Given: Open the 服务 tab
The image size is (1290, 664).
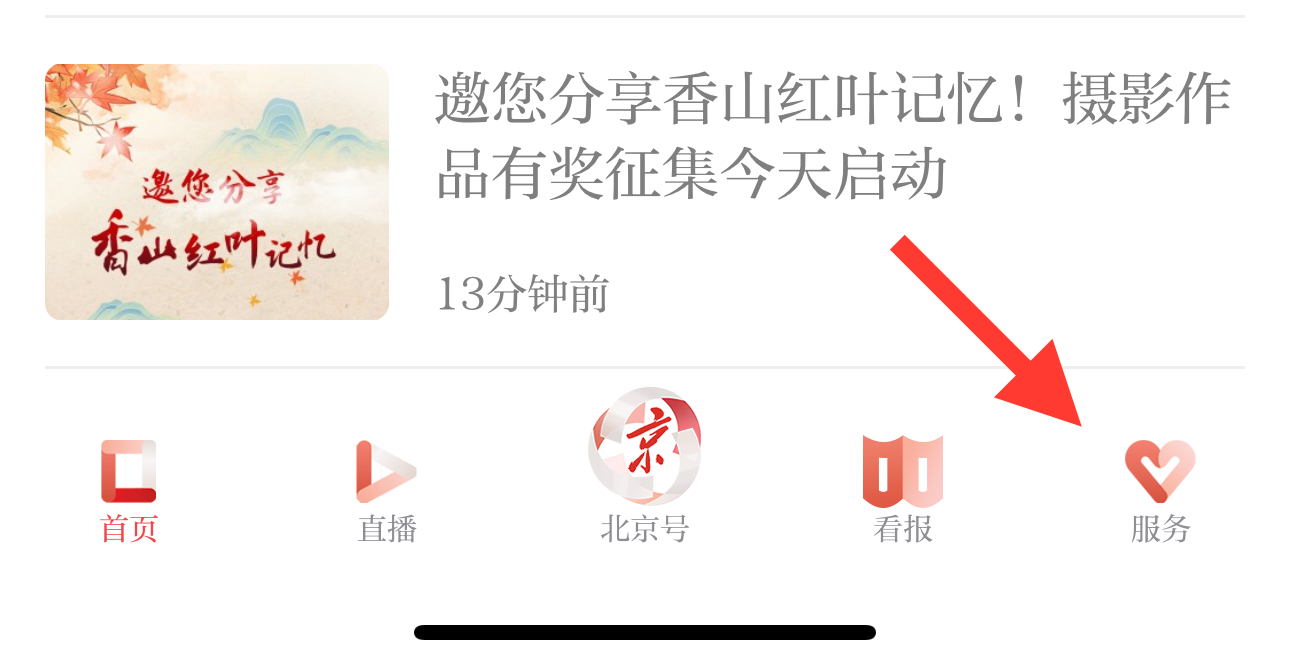Looking at the screenshot, I should pyautogui.click(x=1160, y=491).
